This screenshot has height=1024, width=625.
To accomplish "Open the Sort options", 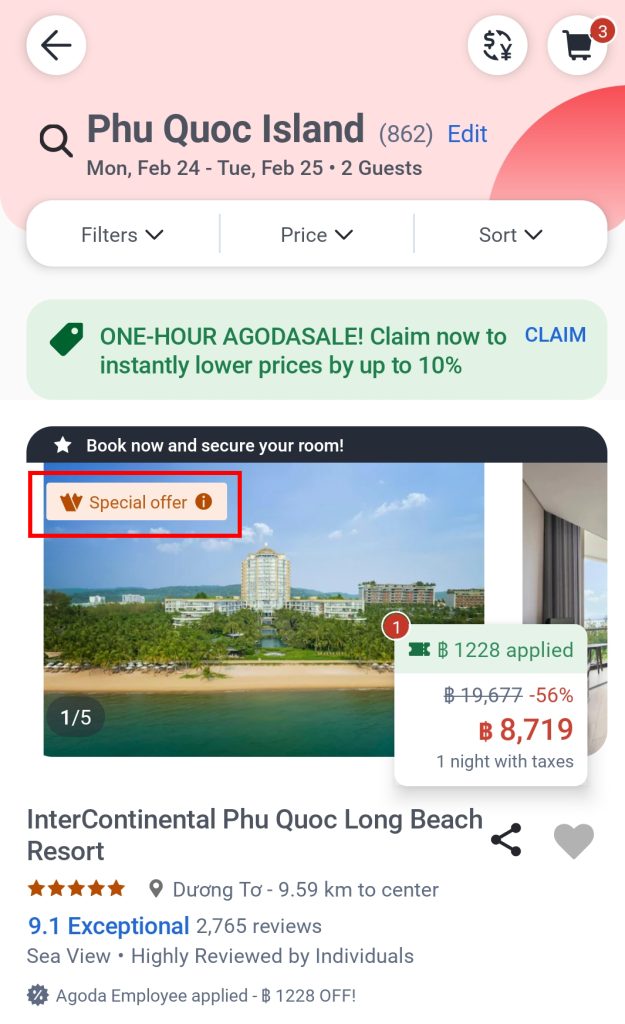I will (x=511, y=234).
